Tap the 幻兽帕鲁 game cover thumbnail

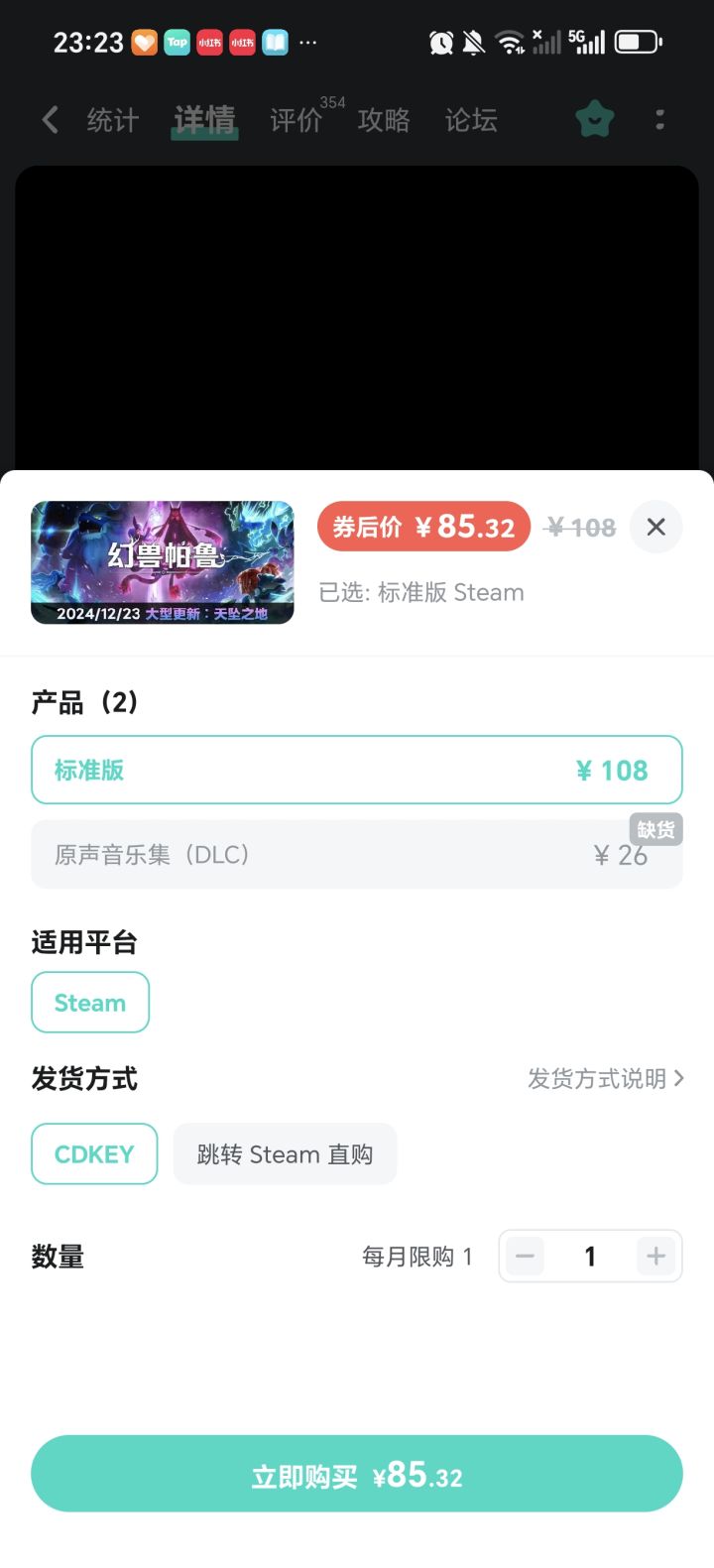coord(162,563)
